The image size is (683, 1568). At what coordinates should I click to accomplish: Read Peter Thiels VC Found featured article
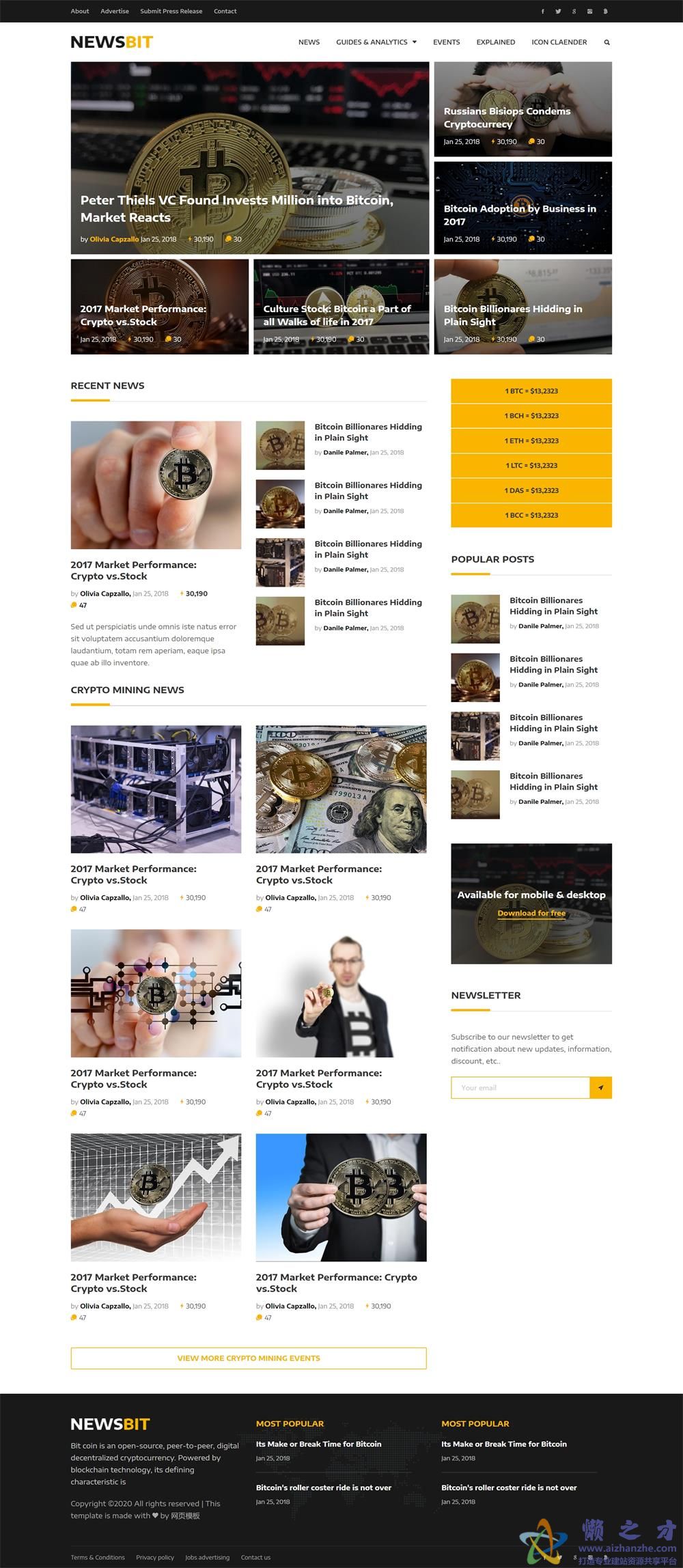(236, 208)
